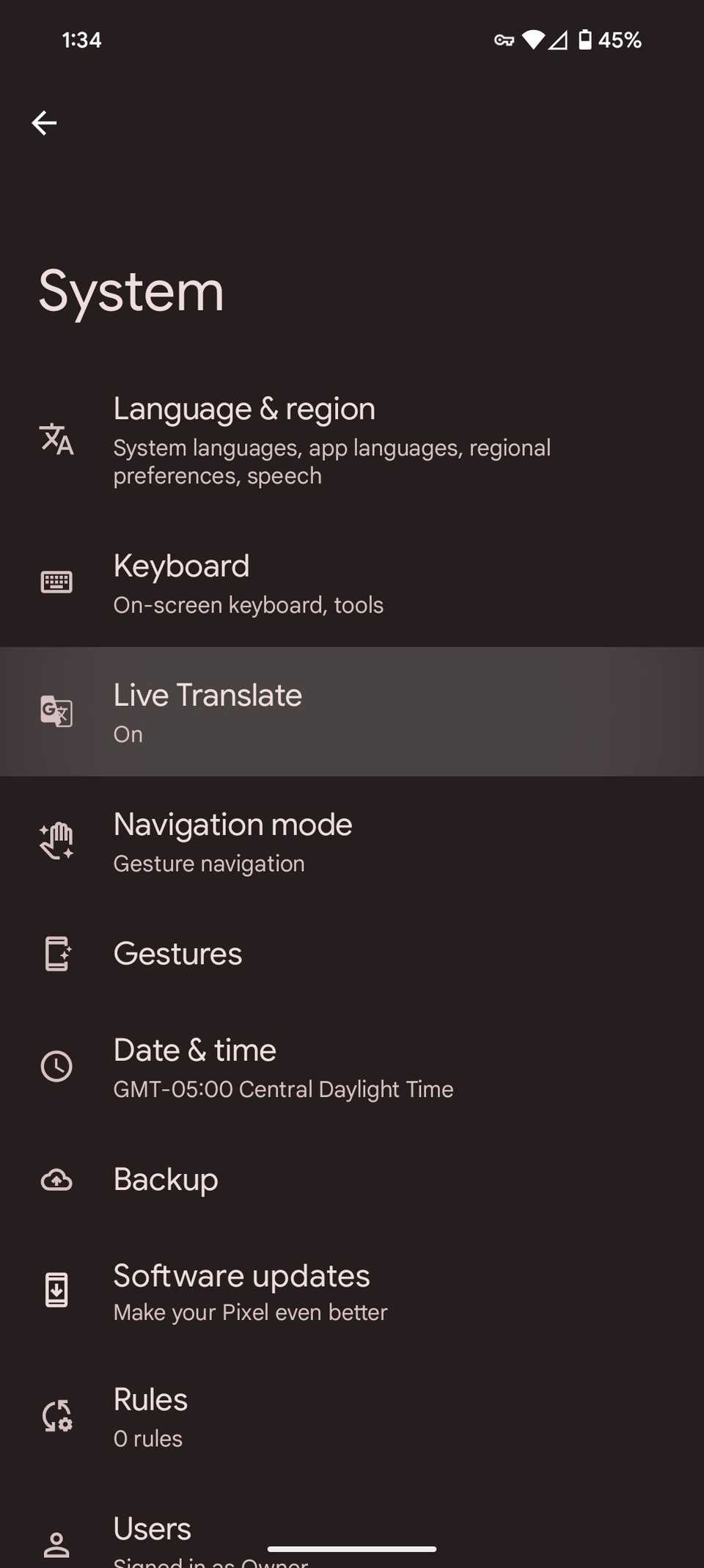The height and width of the screenshot is (1568, 704).
Task: Select the Gestures phone icon
Action: (56, 954)
